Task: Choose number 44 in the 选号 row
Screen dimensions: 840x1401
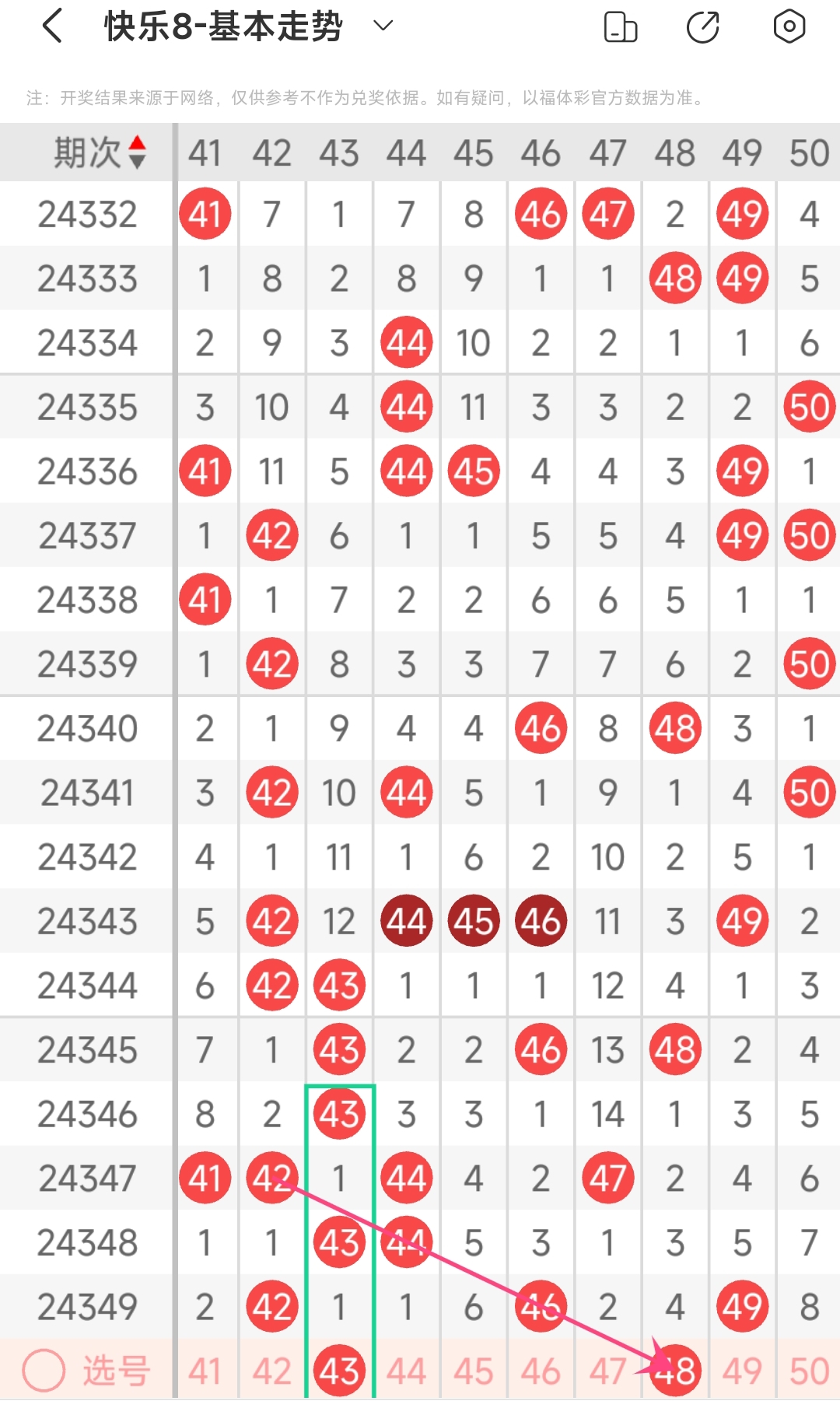Action: click(406, 1371)
